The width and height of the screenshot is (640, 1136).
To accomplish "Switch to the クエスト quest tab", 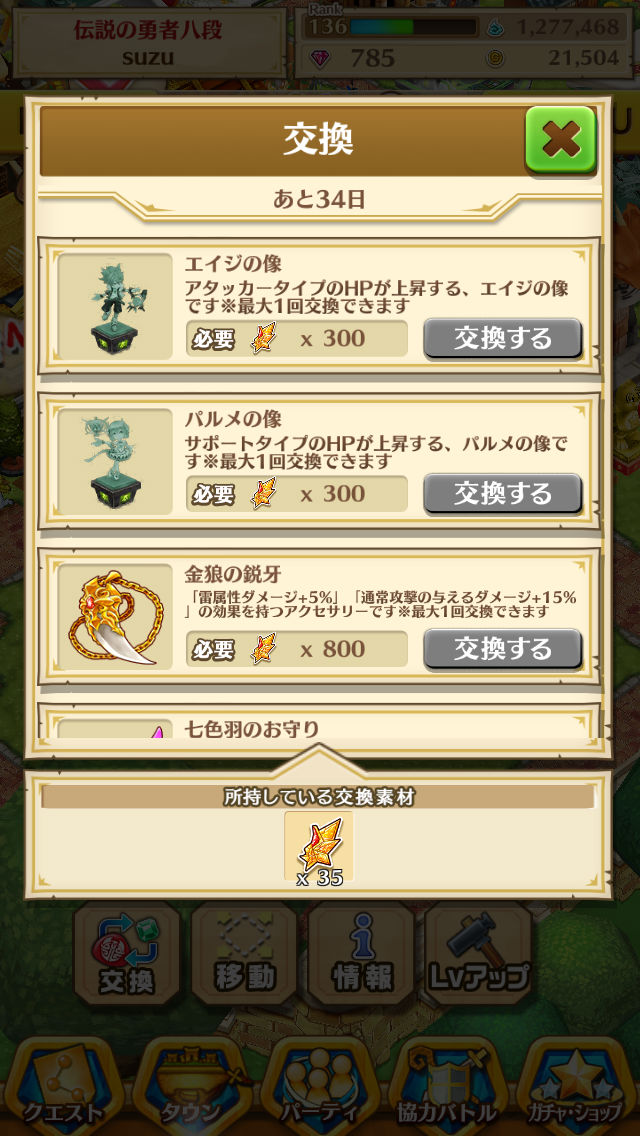I will click(x=64, y=1090).
